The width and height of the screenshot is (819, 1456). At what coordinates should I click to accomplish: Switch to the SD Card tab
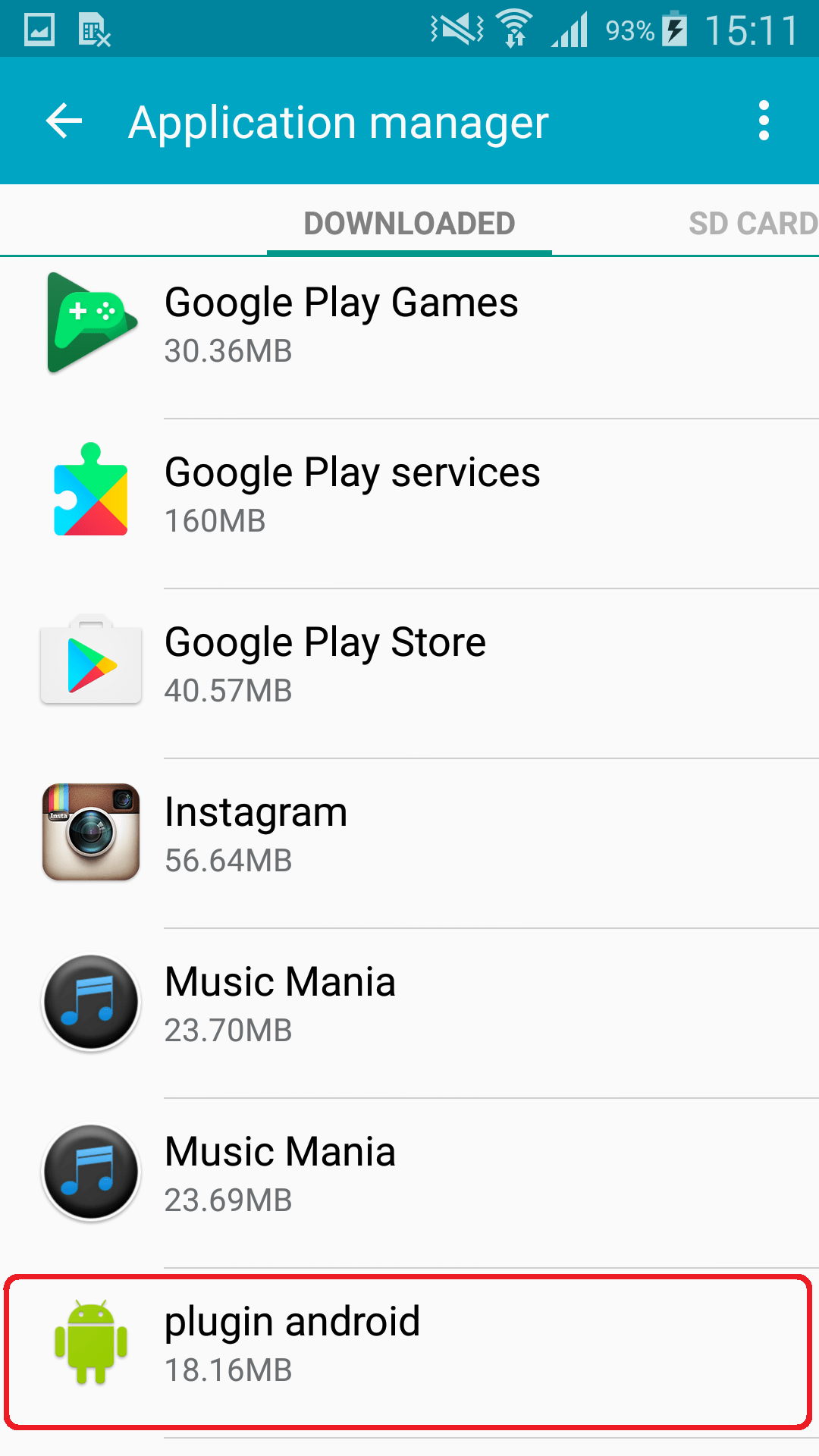(x=751, y=224)
